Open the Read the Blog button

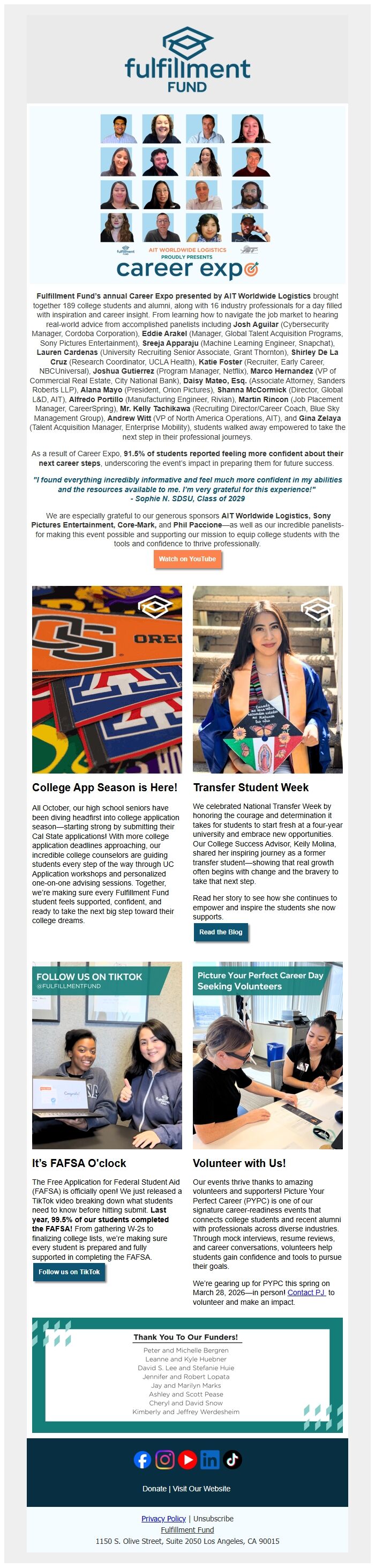220,932
